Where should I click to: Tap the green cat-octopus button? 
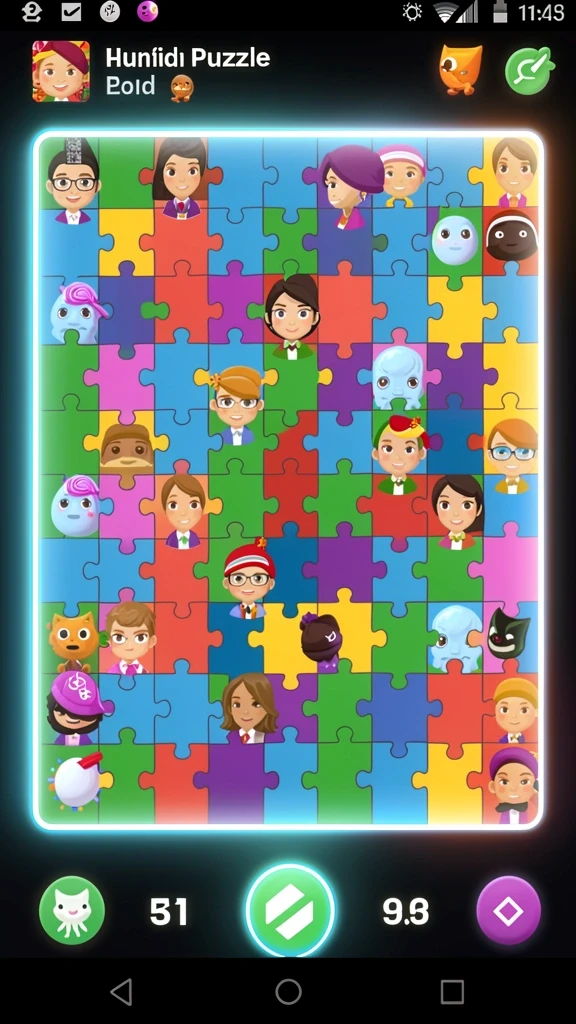click(x=72, y=910)
